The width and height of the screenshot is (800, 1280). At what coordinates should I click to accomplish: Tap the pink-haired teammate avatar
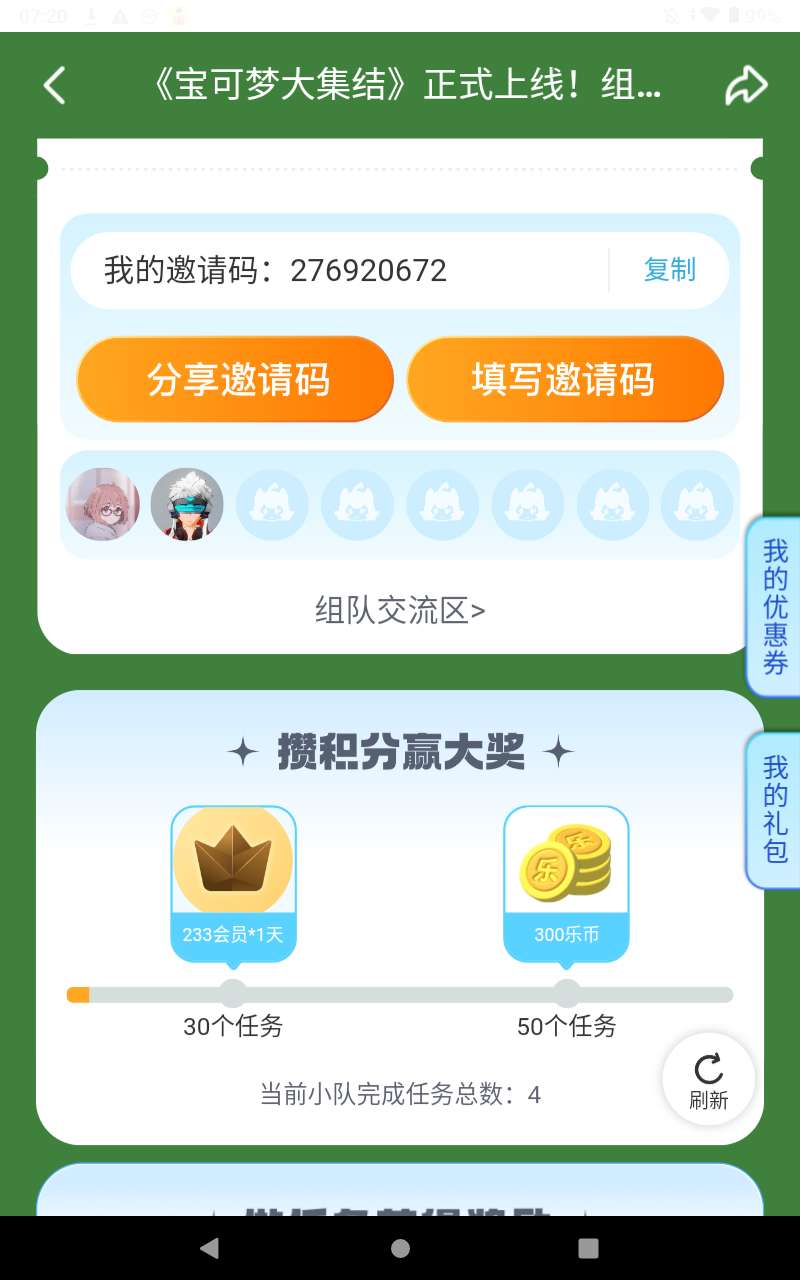tap(103, 505)
